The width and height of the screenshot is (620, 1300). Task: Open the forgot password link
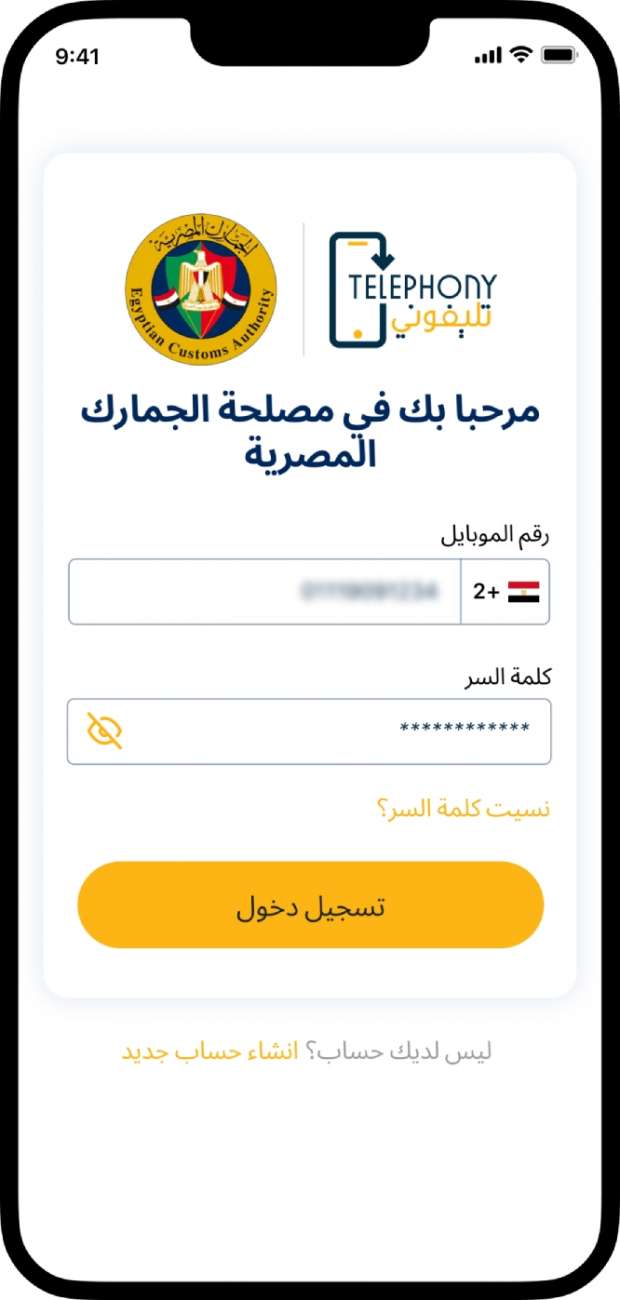tap(463, 808)
